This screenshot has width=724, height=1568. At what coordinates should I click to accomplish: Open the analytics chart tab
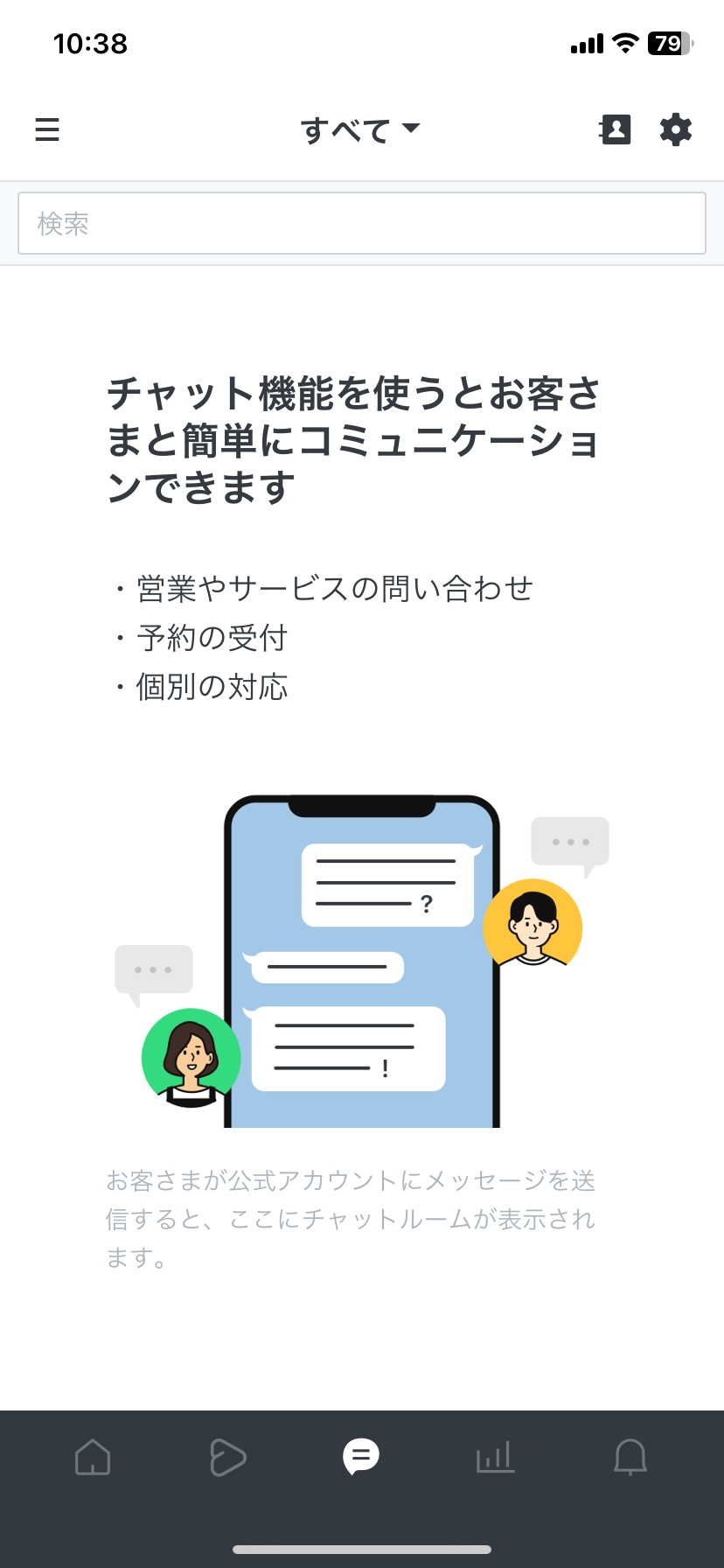(495, 1457)
